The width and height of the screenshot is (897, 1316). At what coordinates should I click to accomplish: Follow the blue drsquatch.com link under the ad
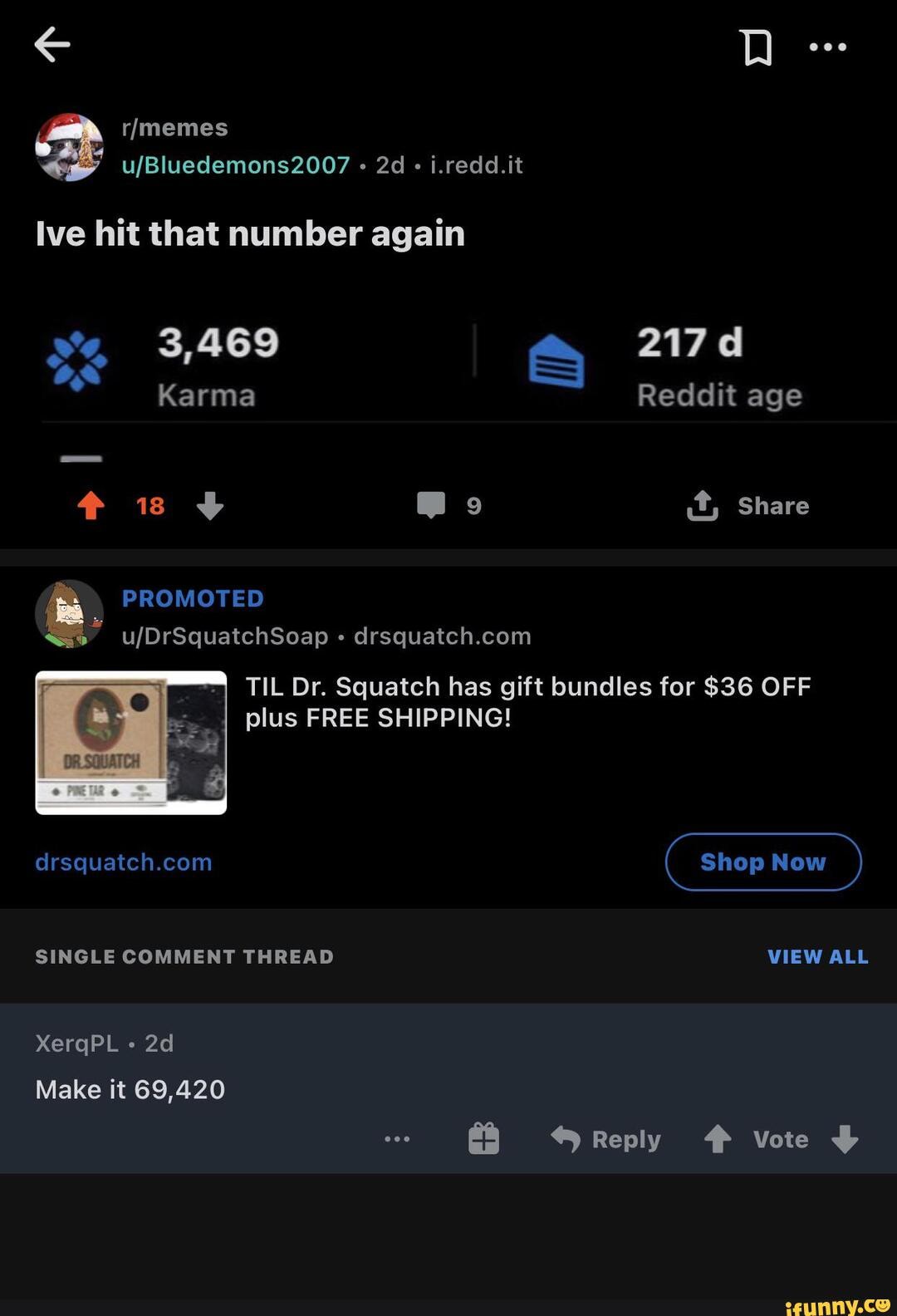[124, 862]
